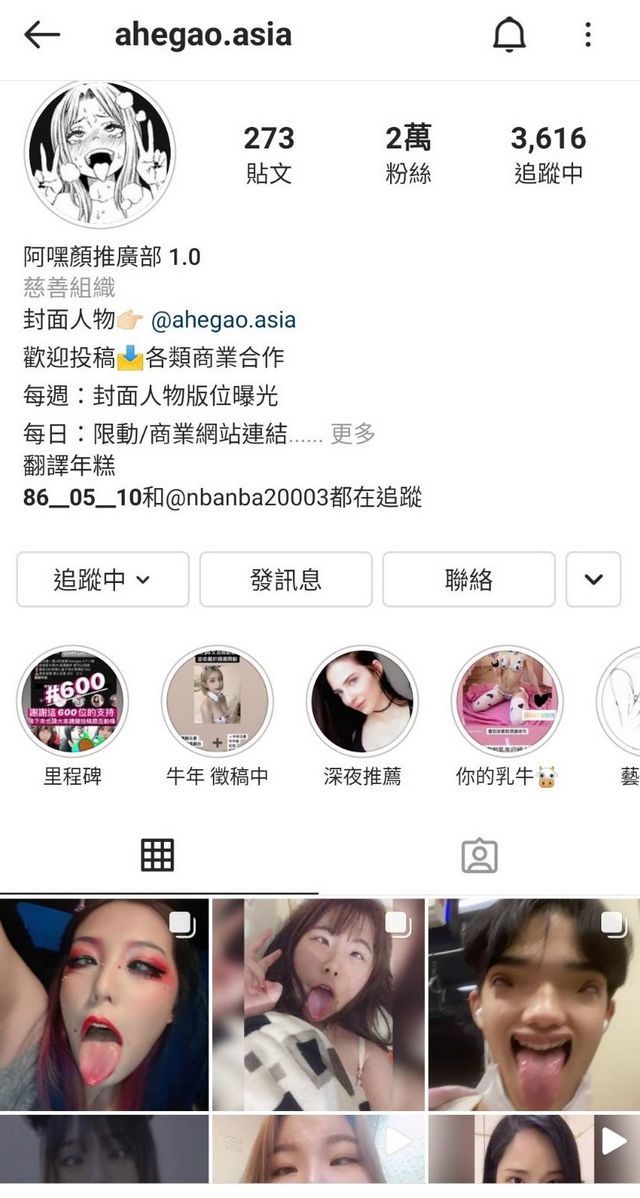Expand suggested accounts chevron button
Image resolution: width=640 pixels, height=1198 pixels.
[593, 579]
